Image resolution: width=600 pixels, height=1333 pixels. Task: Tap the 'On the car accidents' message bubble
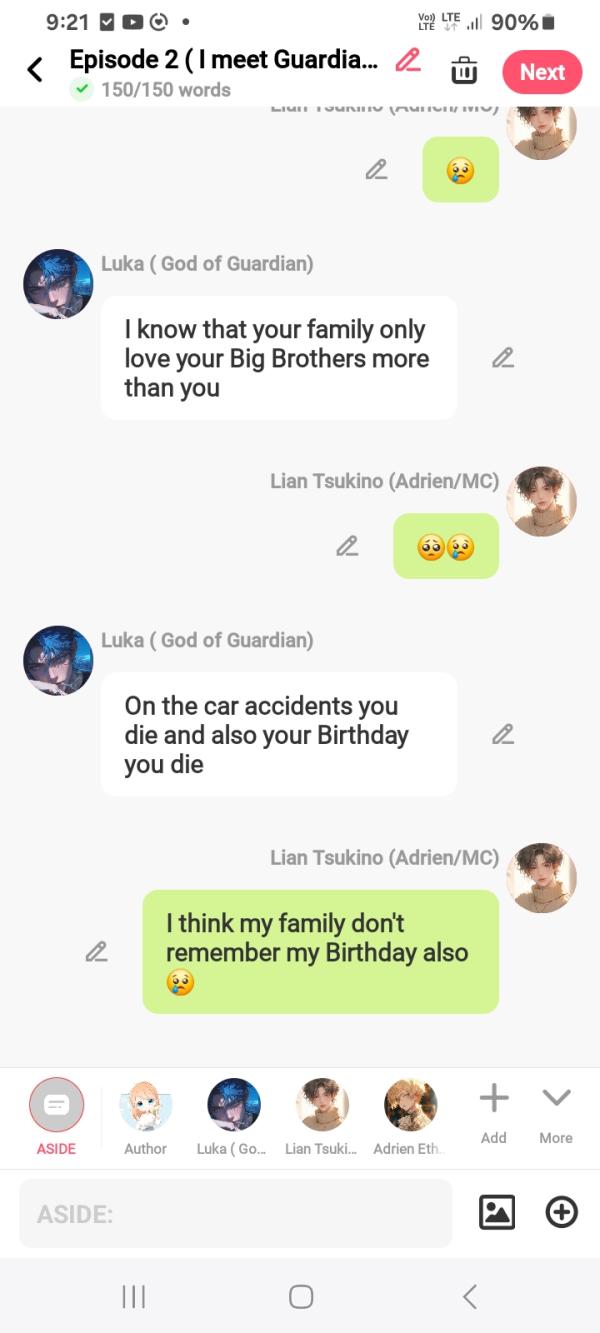point(278,735)
